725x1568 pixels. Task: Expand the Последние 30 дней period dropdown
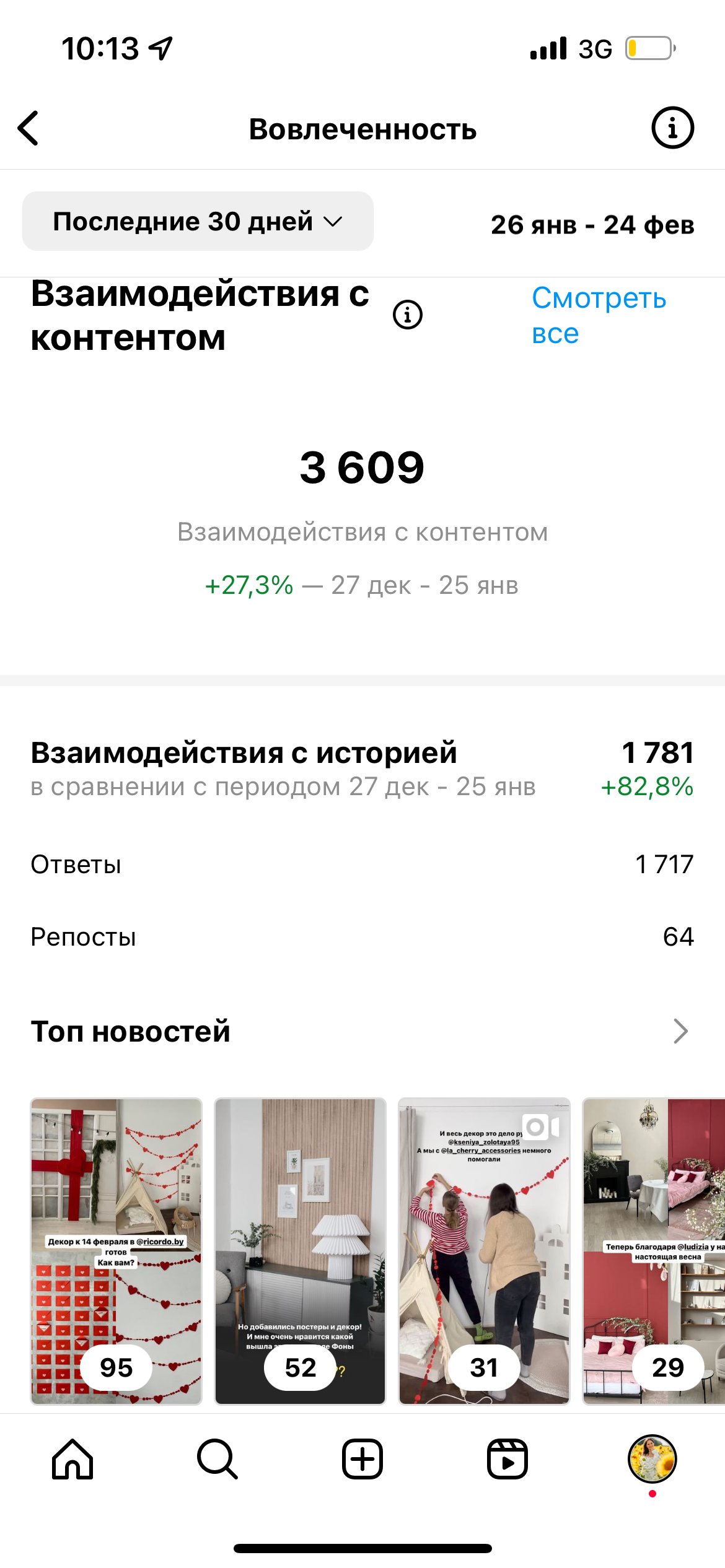pos(198,222)
